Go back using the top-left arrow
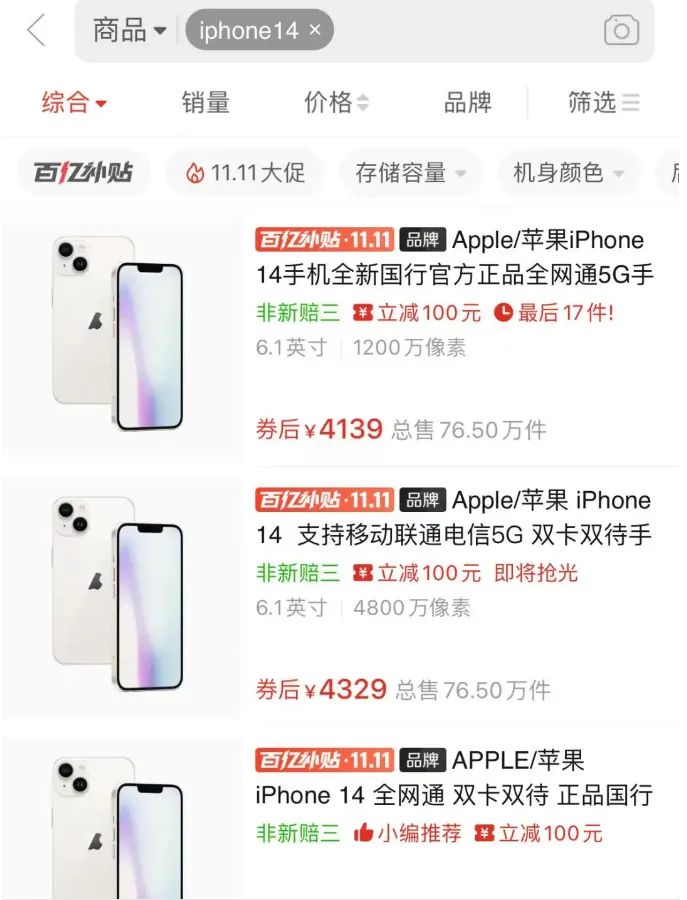Image resolution: width=687 pixels, height=900 pixels. tap(36, 31)
